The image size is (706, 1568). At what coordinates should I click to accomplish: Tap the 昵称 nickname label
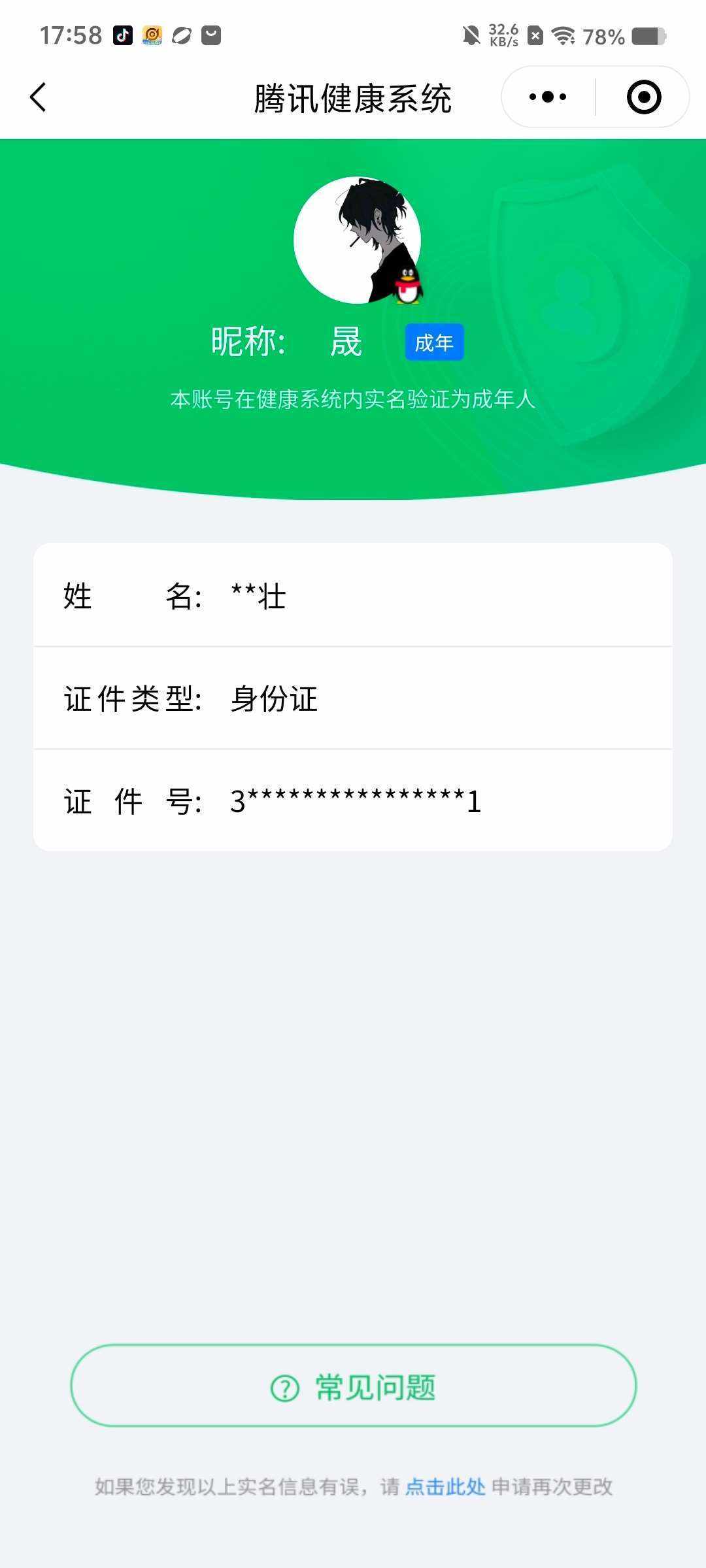click(249, 342)
